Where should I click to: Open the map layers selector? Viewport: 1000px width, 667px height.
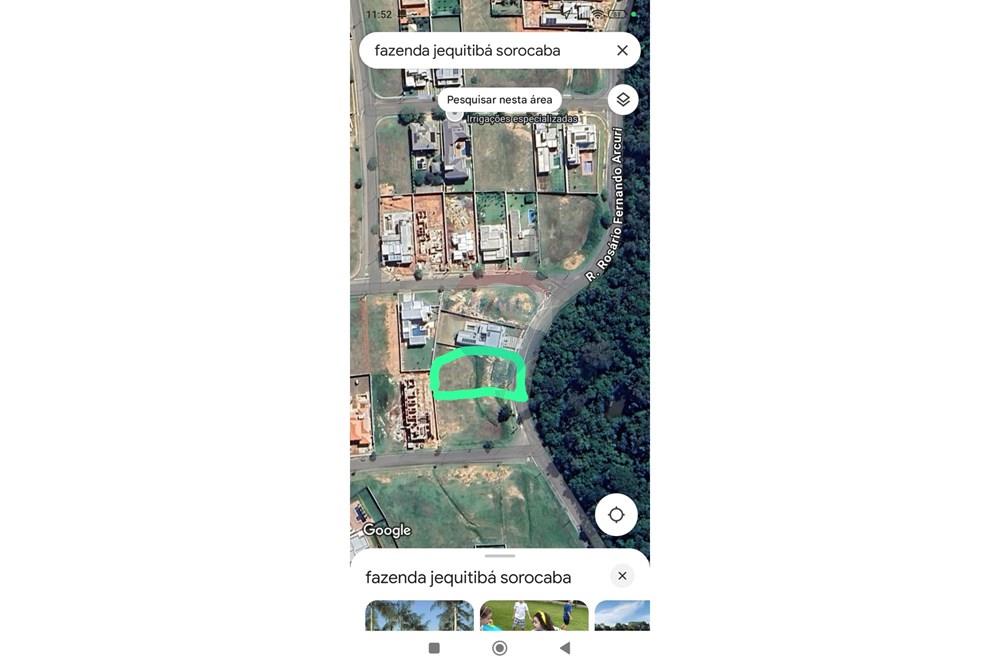tap(623, 99)
